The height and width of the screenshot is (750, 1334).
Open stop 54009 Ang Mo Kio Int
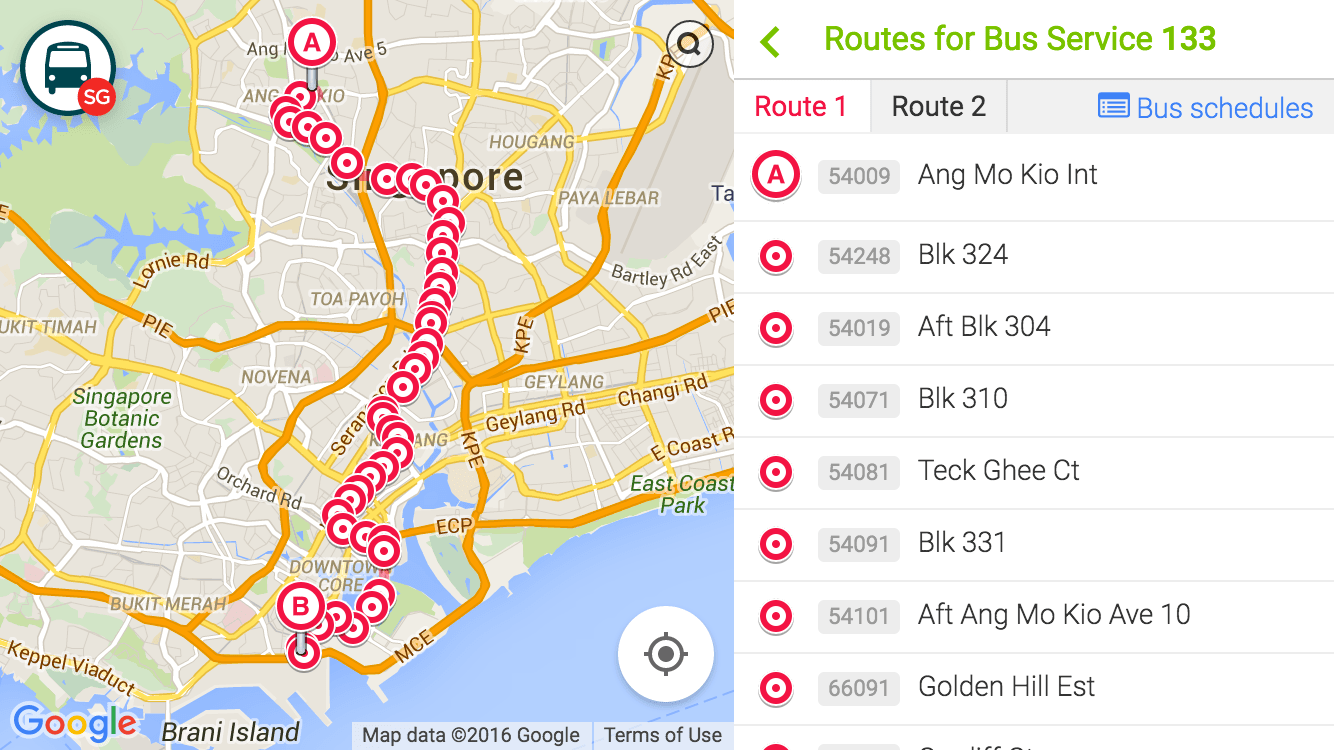(1034, 176)
